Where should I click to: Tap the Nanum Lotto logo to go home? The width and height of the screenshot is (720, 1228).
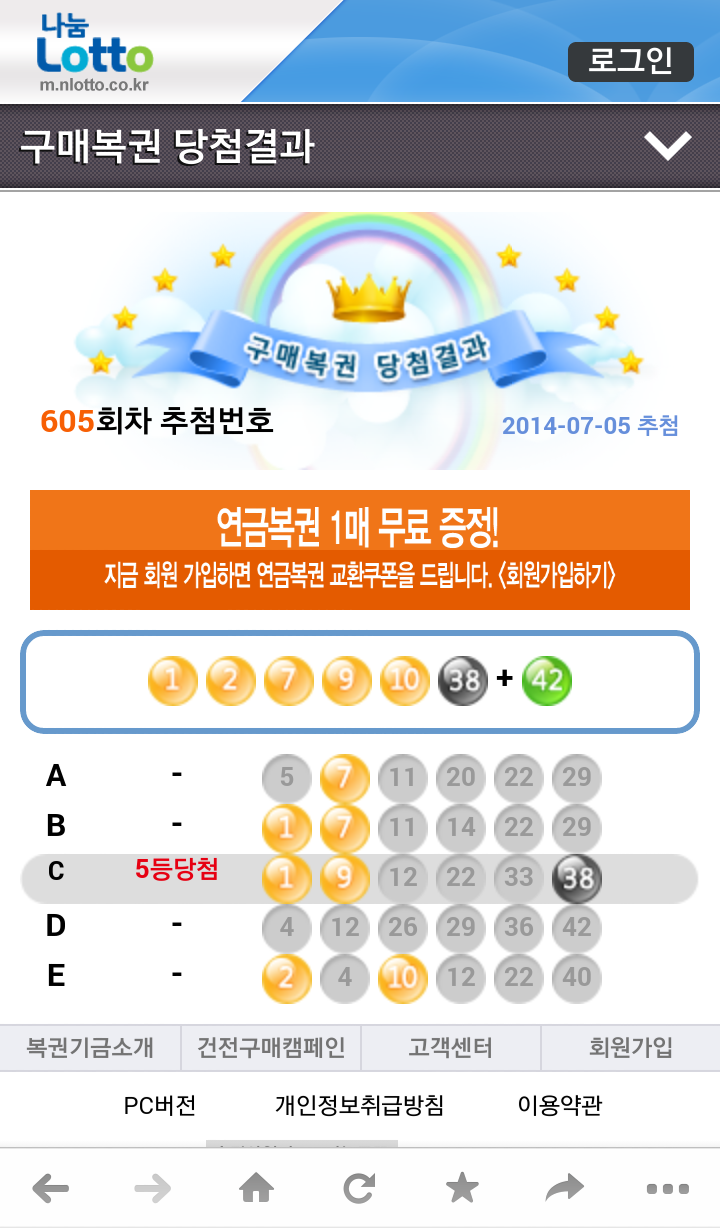(94, 52)
